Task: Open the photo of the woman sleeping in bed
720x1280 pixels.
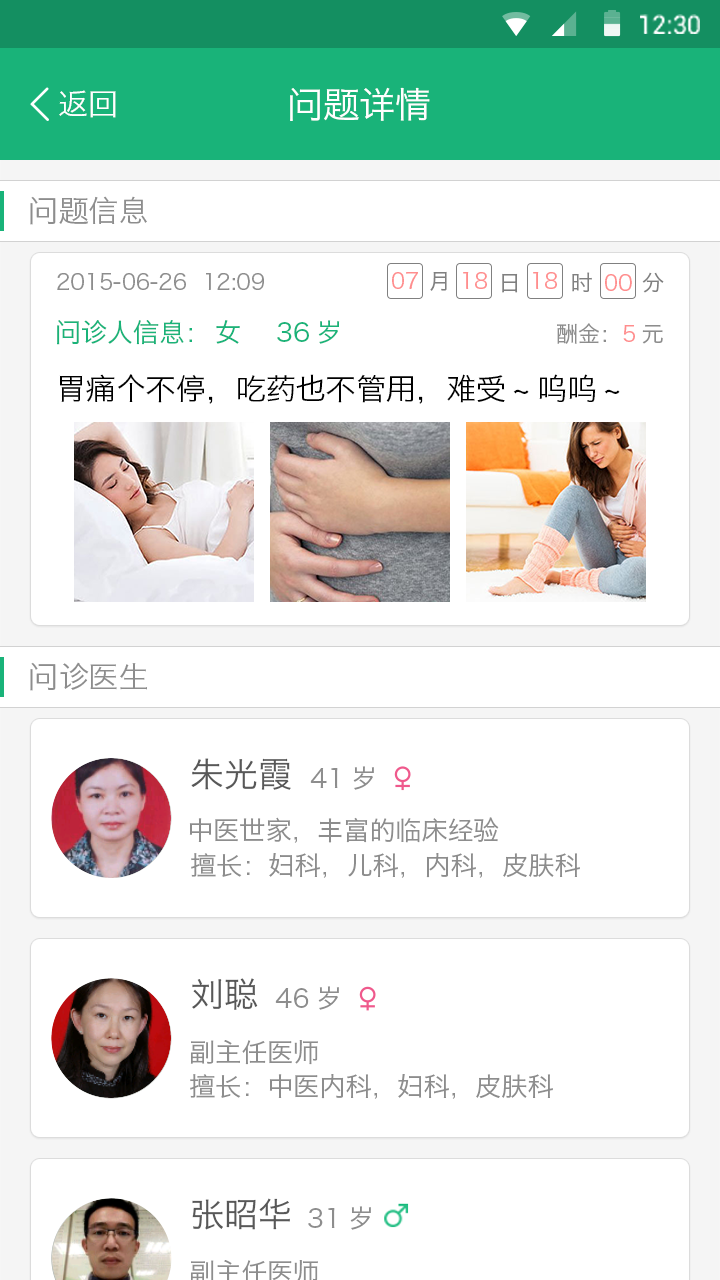Action: pyautogui.click(x=164, y=512)
